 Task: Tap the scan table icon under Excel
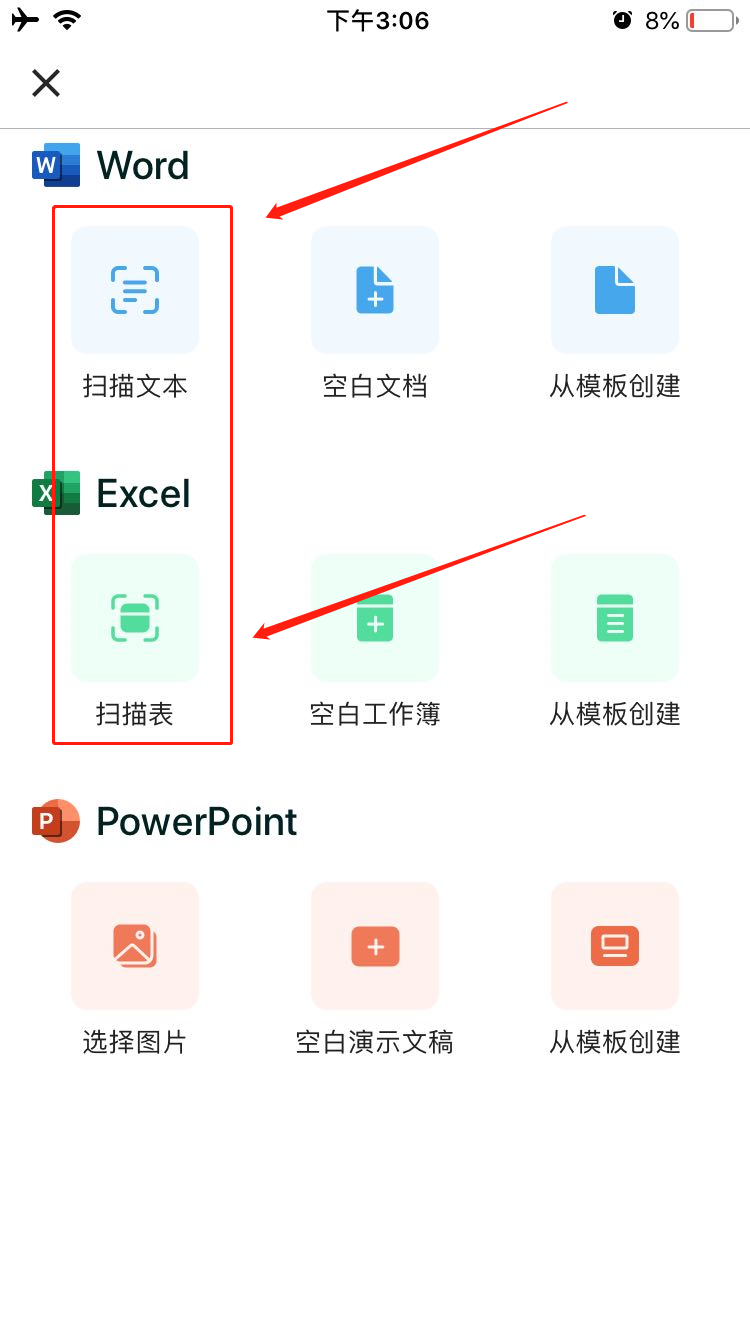pyautogui.click(x=134, y=618)
